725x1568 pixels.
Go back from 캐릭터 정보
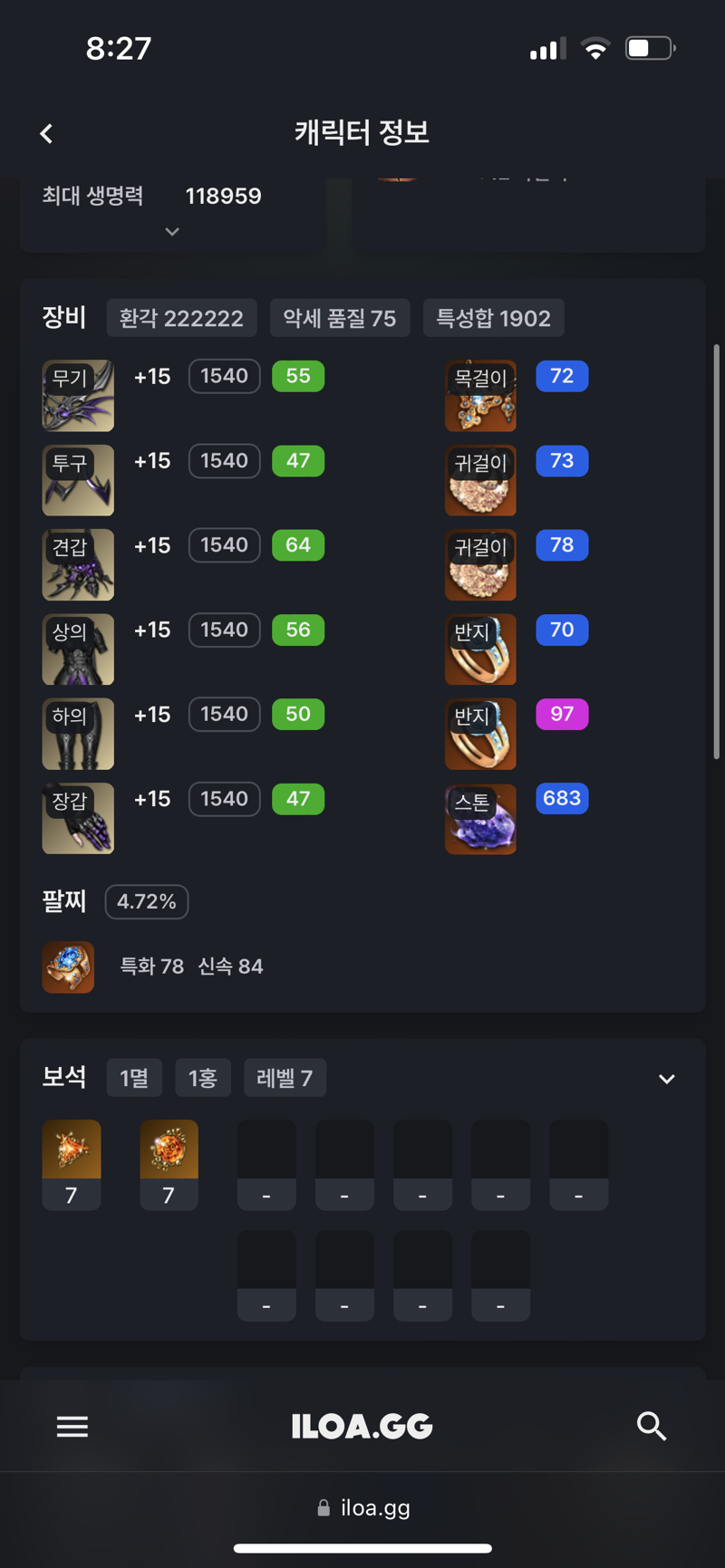46,134
